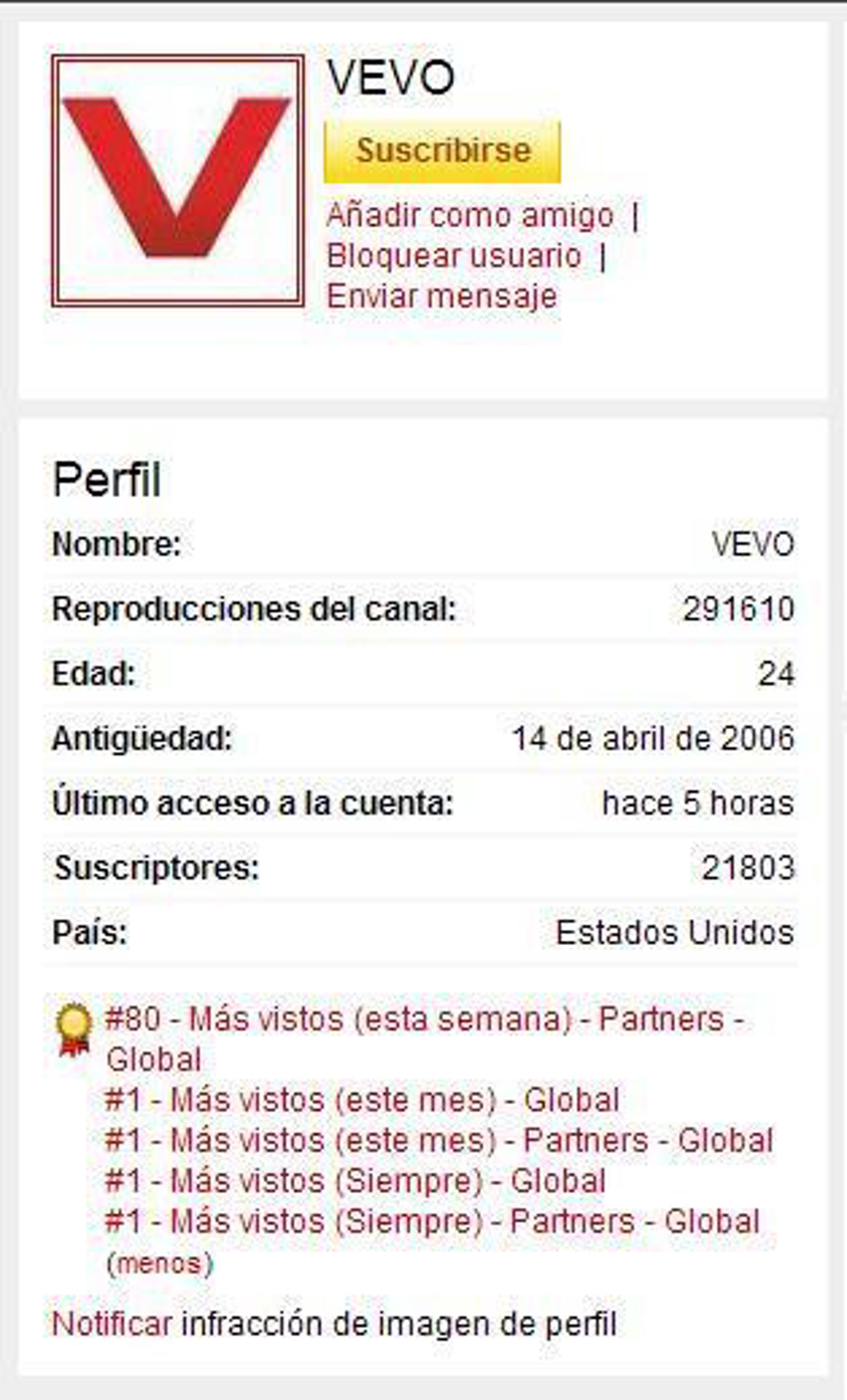Open #80 Más vistos (esta semana) Partners ranking
The image size is (847, 1400).
click(x=424, y=1019)
